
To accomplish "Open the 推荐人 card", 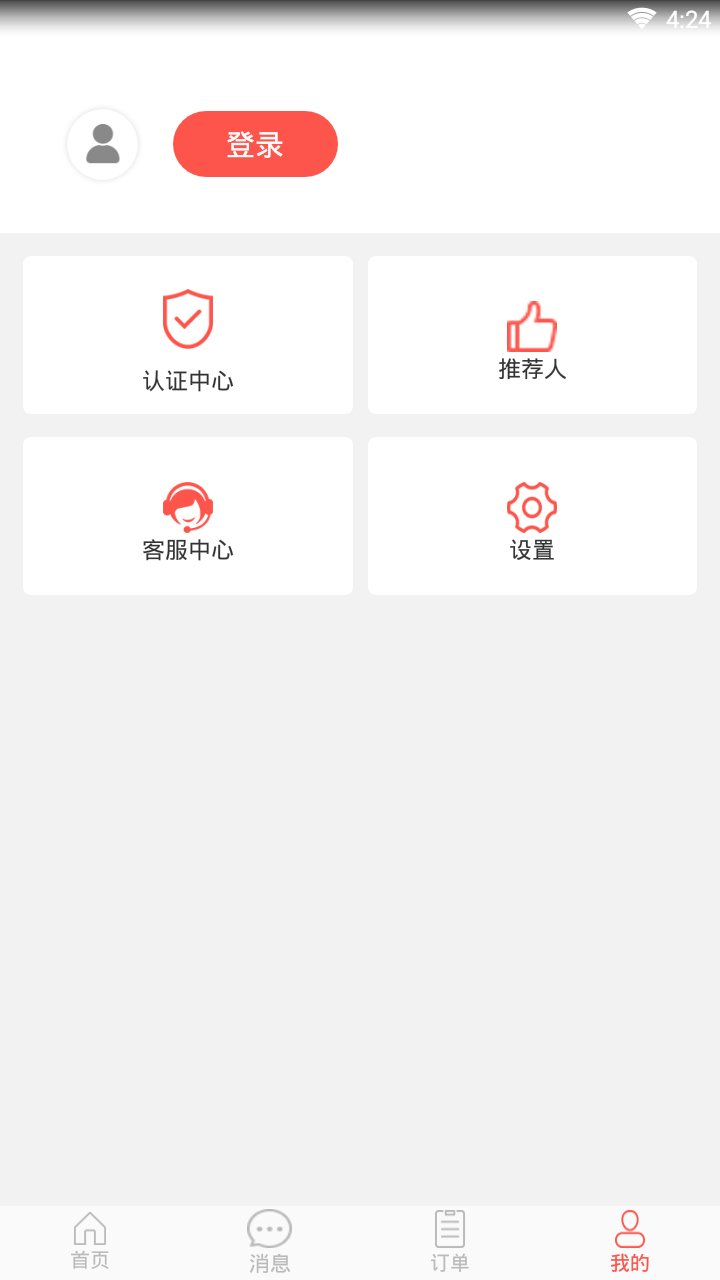I will point(531,335).
